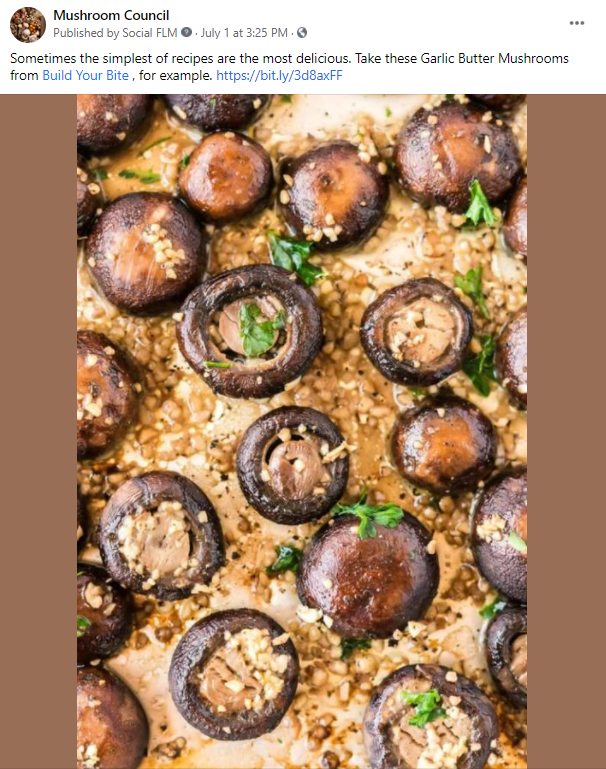Open the post's three-dot options menu
This screenshot has width=606, height=769.
click(577, 23)
